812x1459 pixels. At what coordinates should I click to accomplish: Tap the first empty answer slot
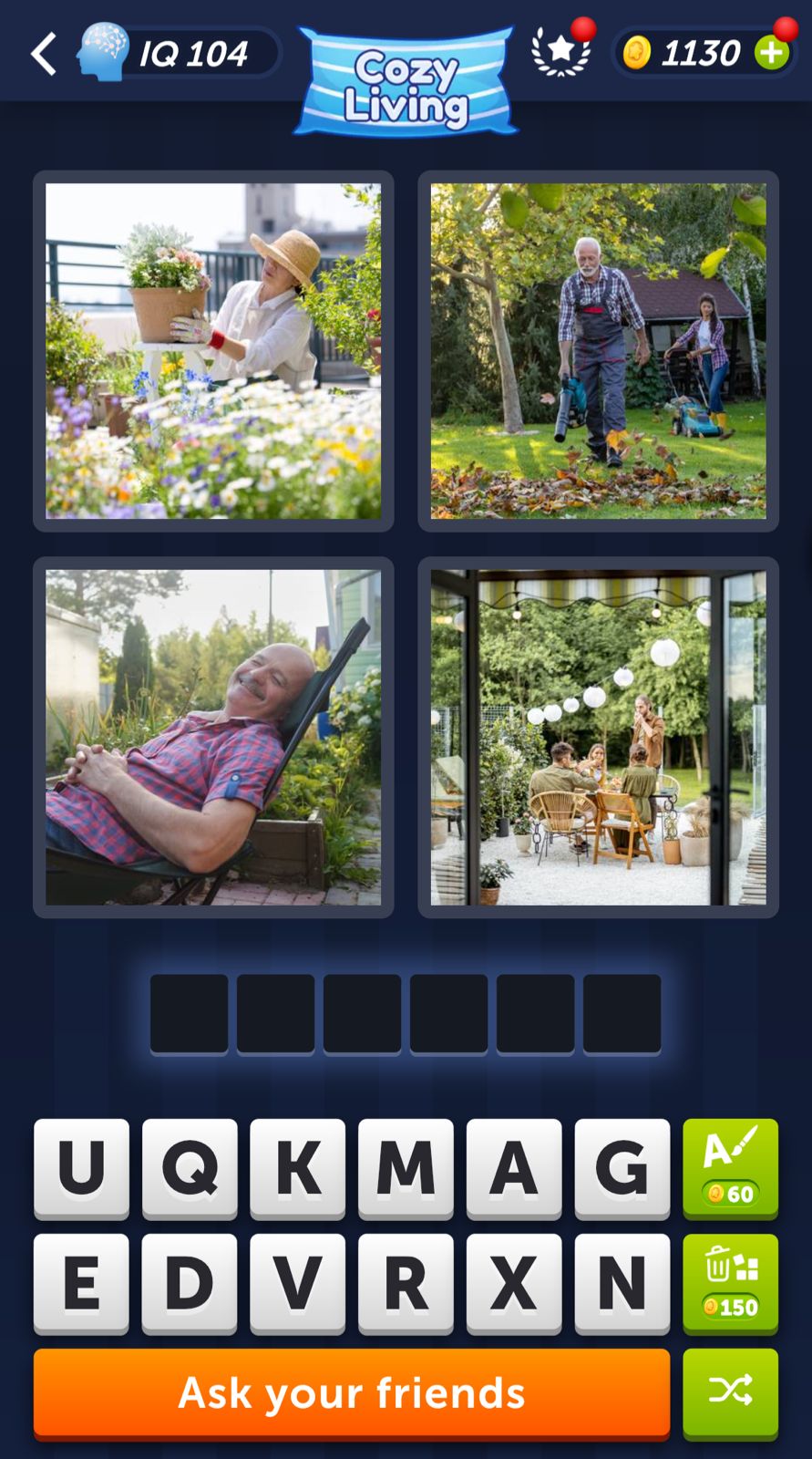point(189,1013)
